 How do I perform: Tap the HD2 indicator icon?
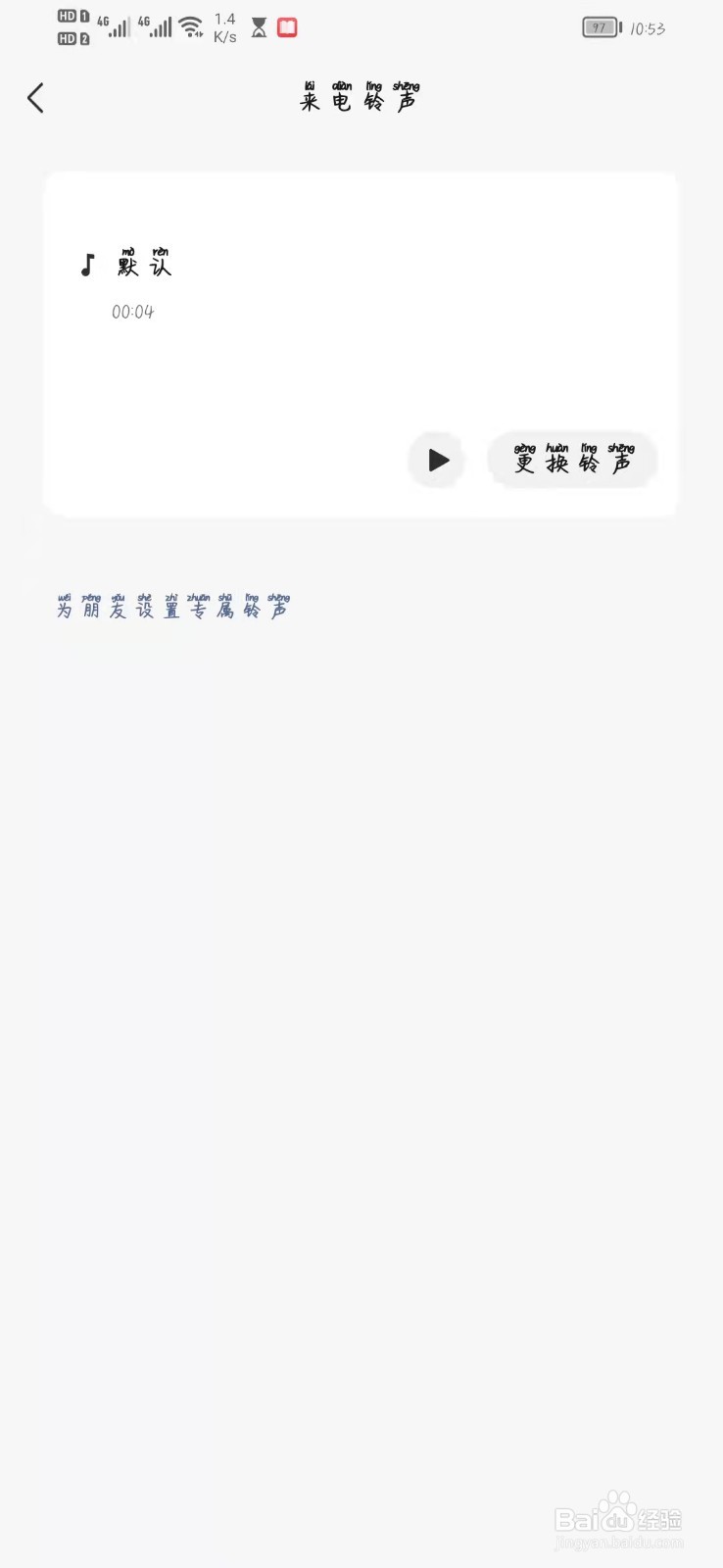(x=72, y=39)
